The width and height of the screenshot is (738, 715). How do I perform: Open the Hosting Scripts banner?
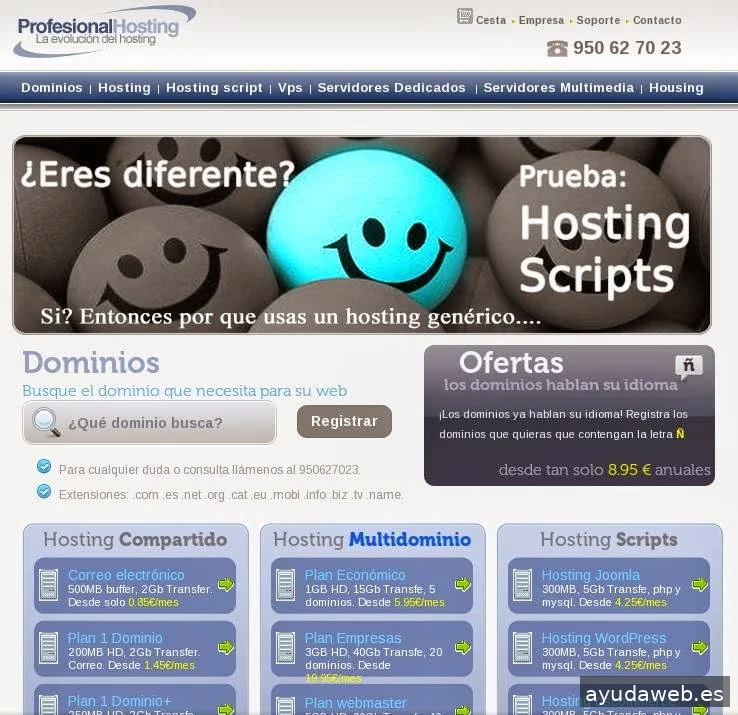pos(361,235)
